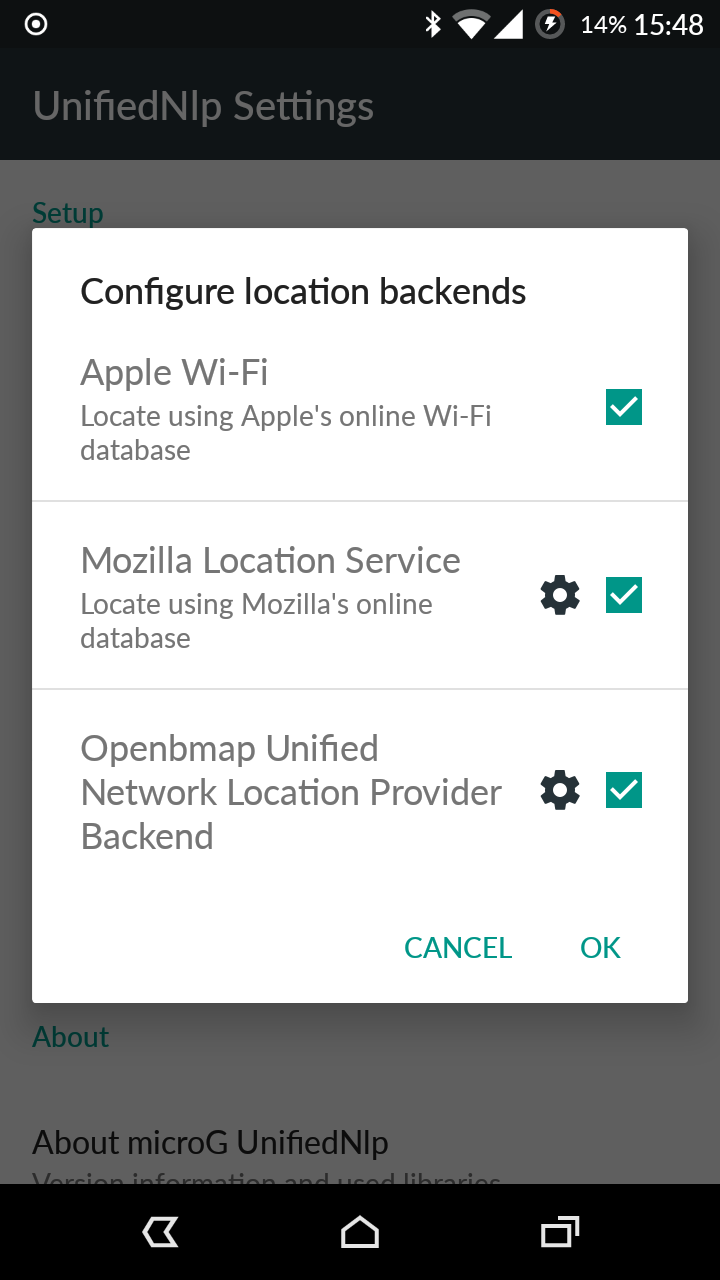
Task: Uncheck the Mozilla Location Service checkbox
Action: click(623, 595)
